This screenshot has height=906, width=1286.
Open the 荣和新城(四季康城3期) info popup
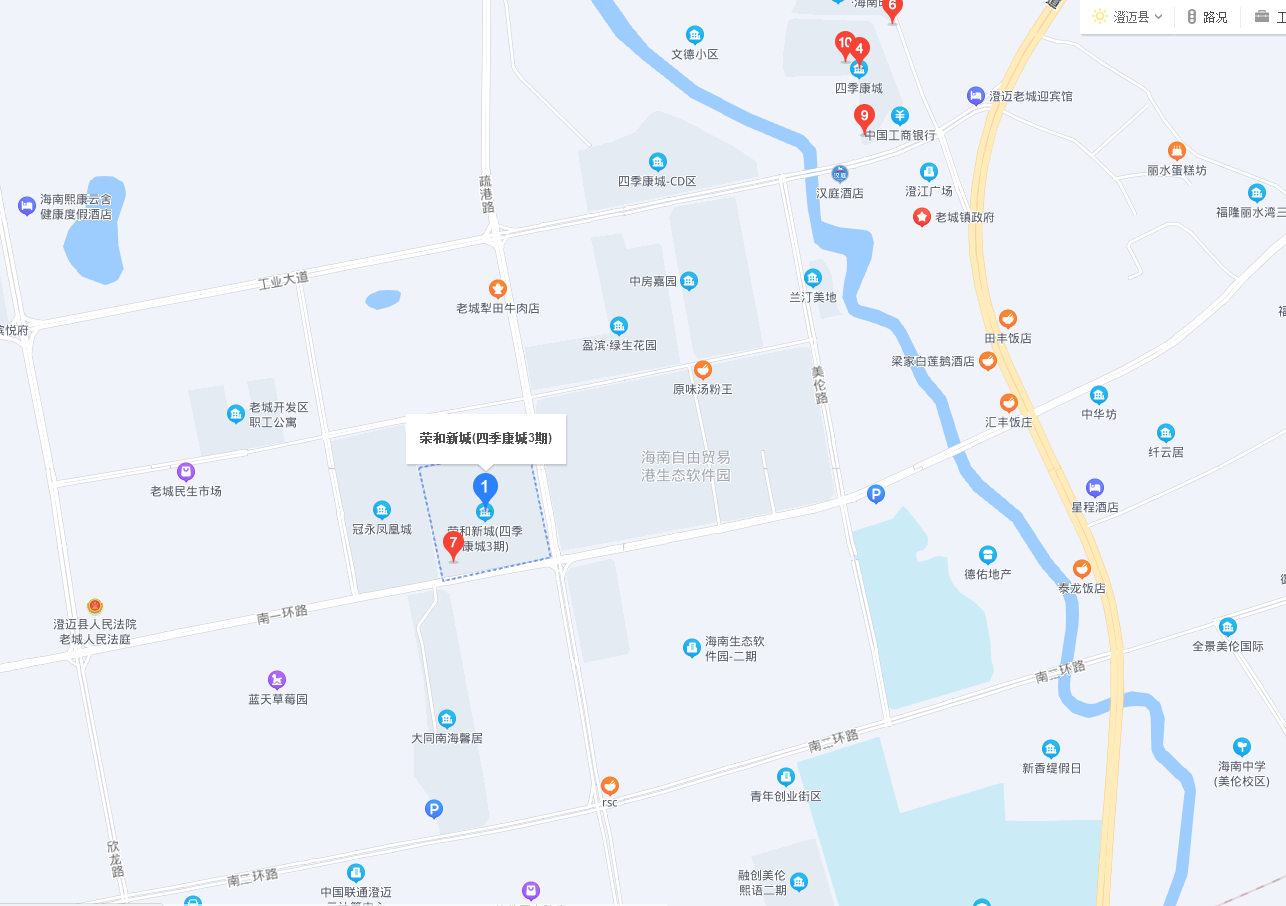[485, 439]
